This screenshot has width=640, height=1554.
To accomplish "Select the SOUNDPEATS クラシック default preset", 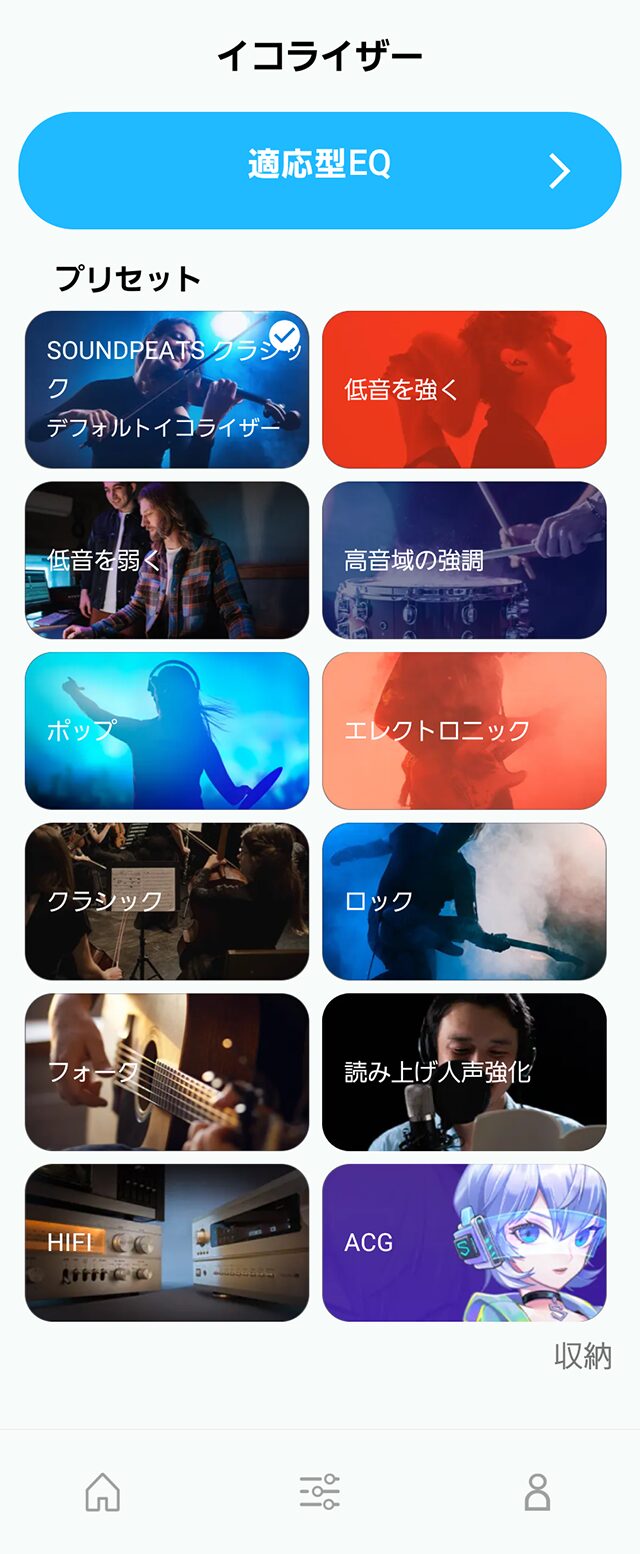I will pyautogui.click(x=167, y=390).
